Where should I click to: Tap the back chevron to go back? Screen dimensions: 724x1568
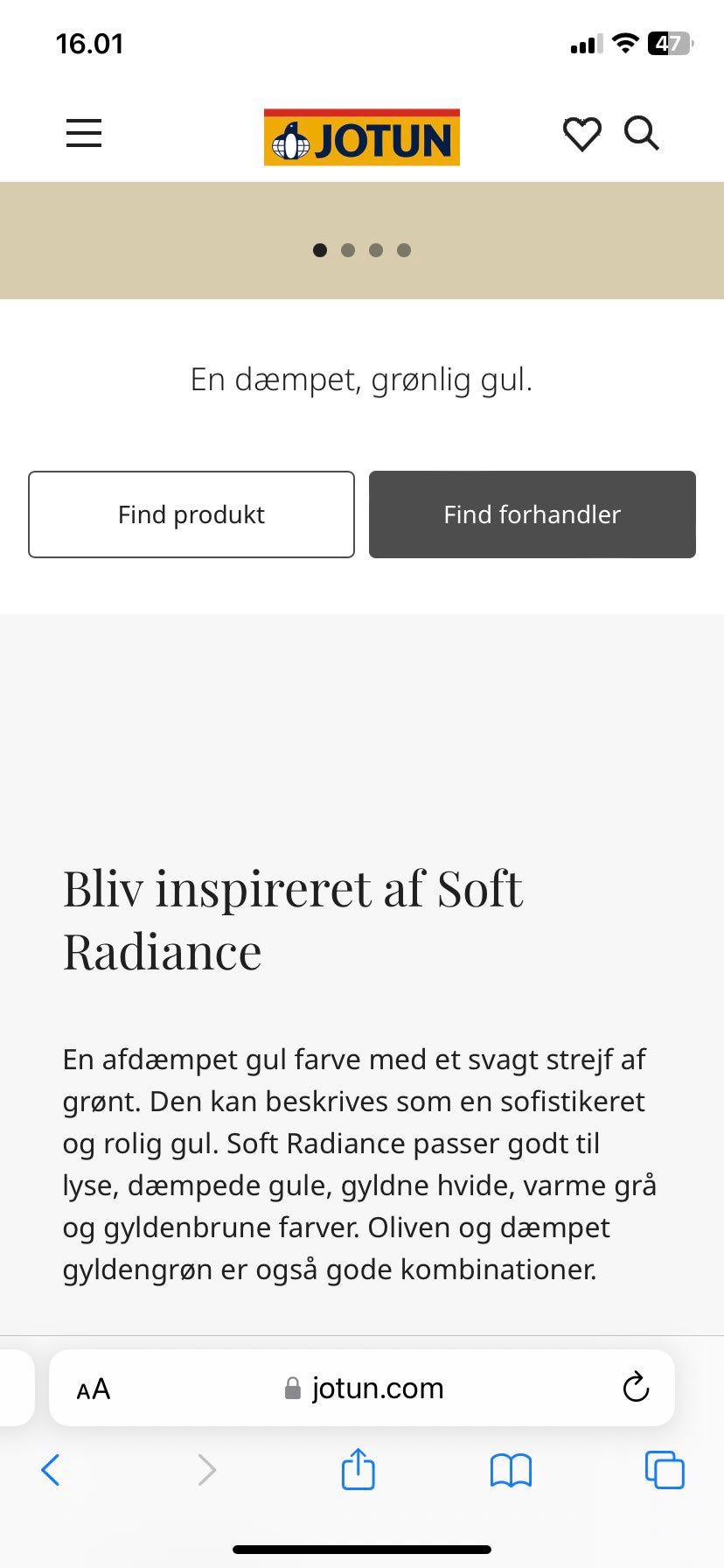tap(50, 1470)
